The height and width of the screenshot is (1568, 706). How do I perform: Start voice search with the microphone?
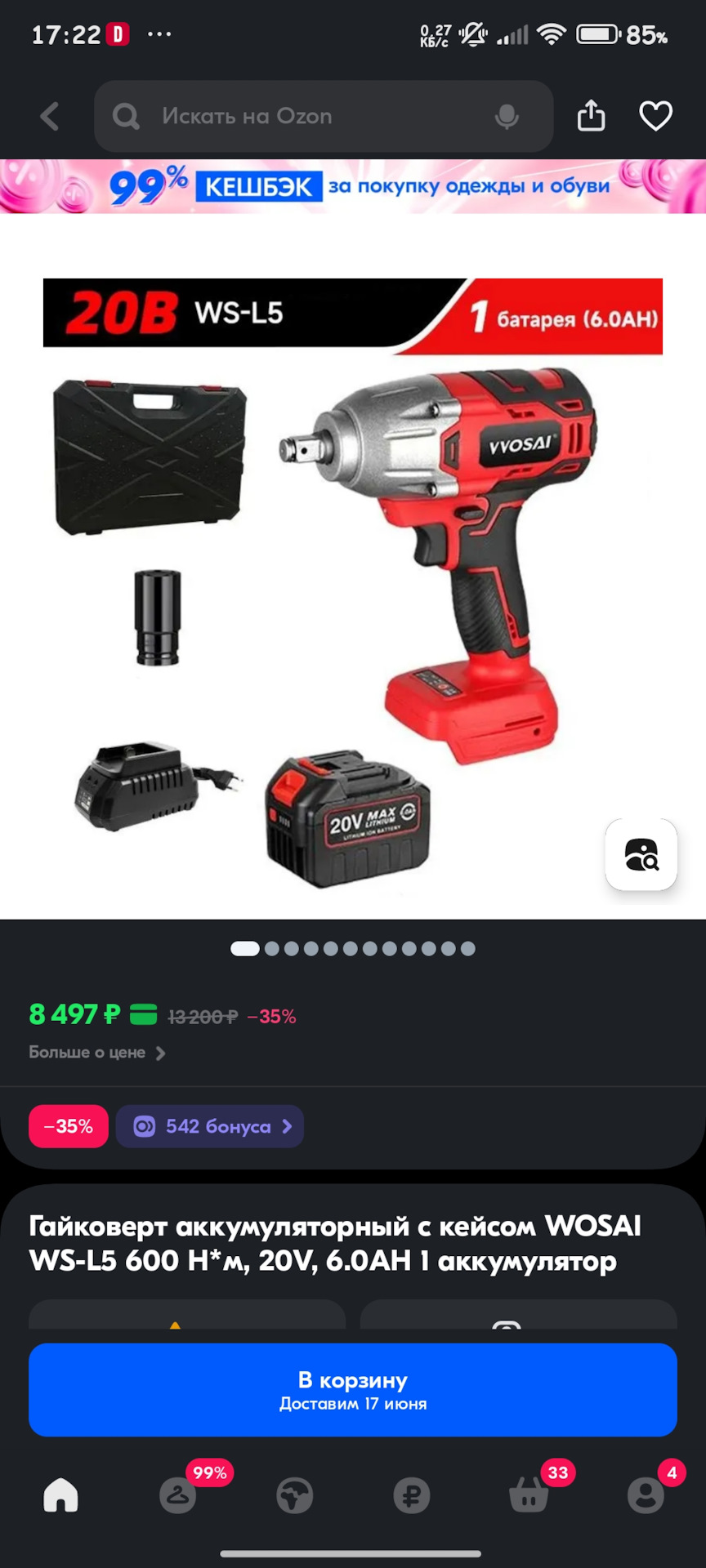coord(507,117)
